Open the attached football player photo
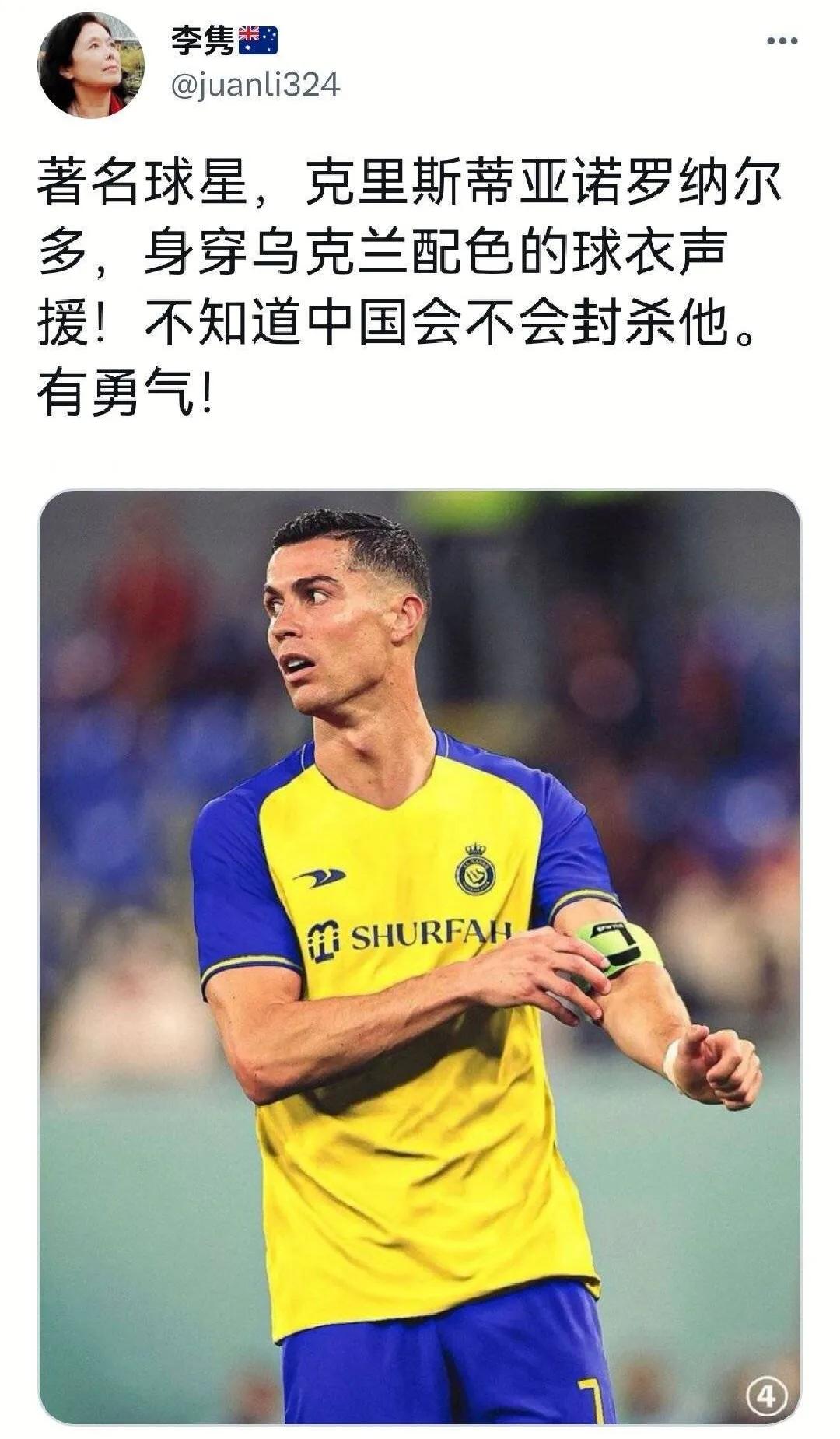840x1439 pixels. (x=420, y=957)
